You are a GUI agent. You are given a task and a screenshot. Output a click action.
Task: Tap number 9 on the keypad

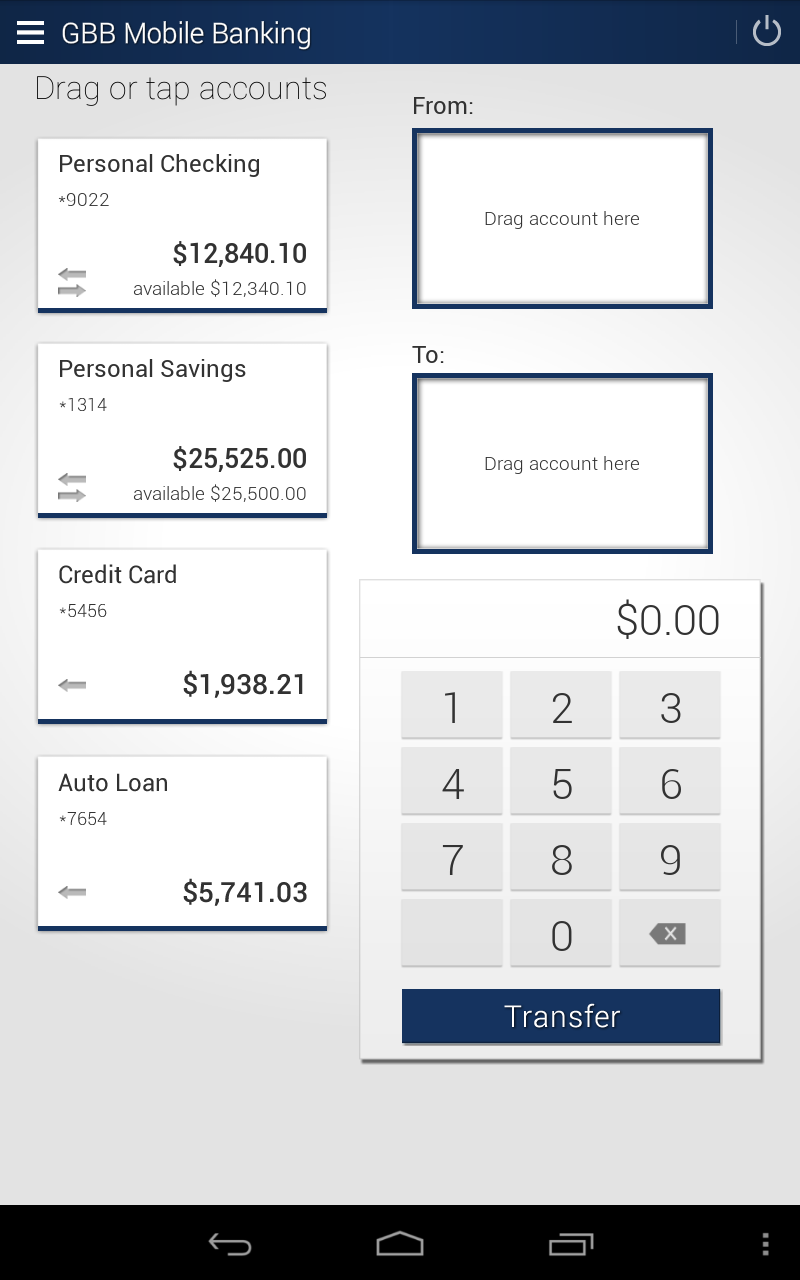coord(670,858)
